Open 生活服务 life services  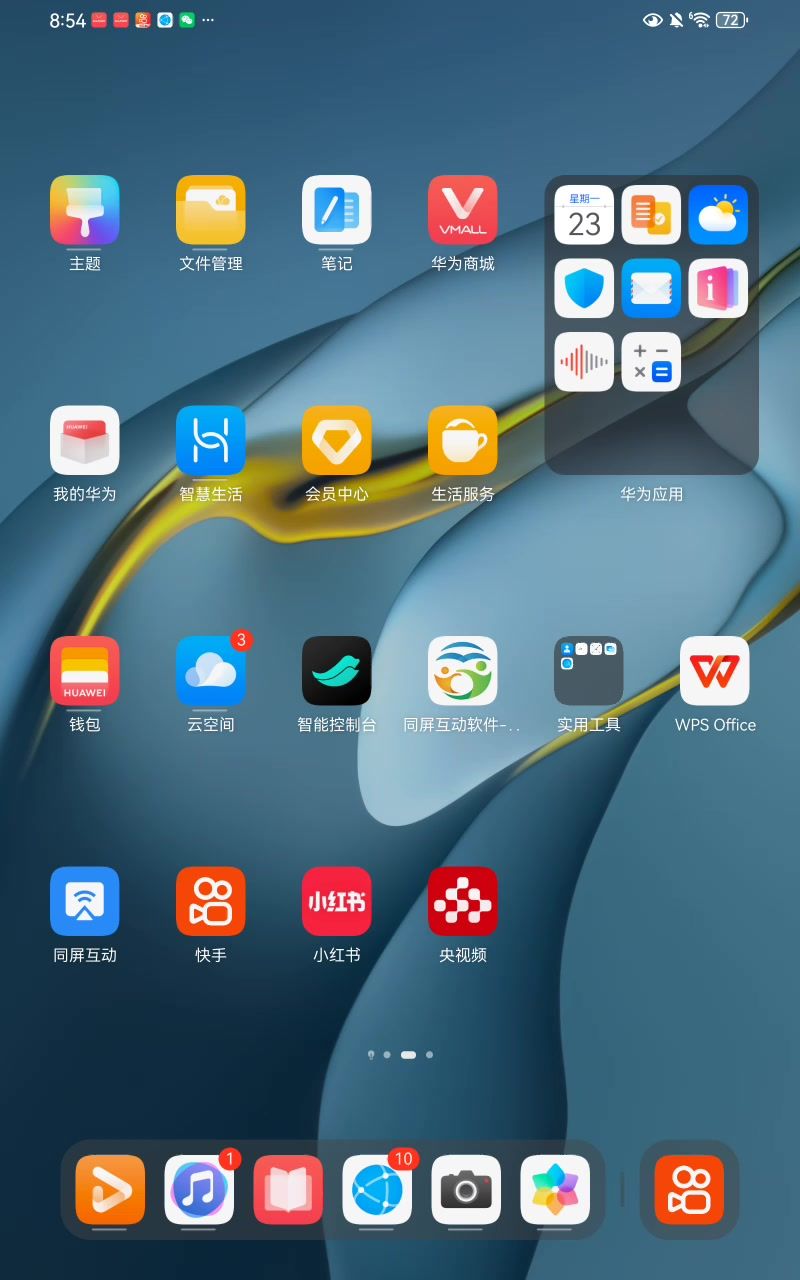click(x=463, y=441)
